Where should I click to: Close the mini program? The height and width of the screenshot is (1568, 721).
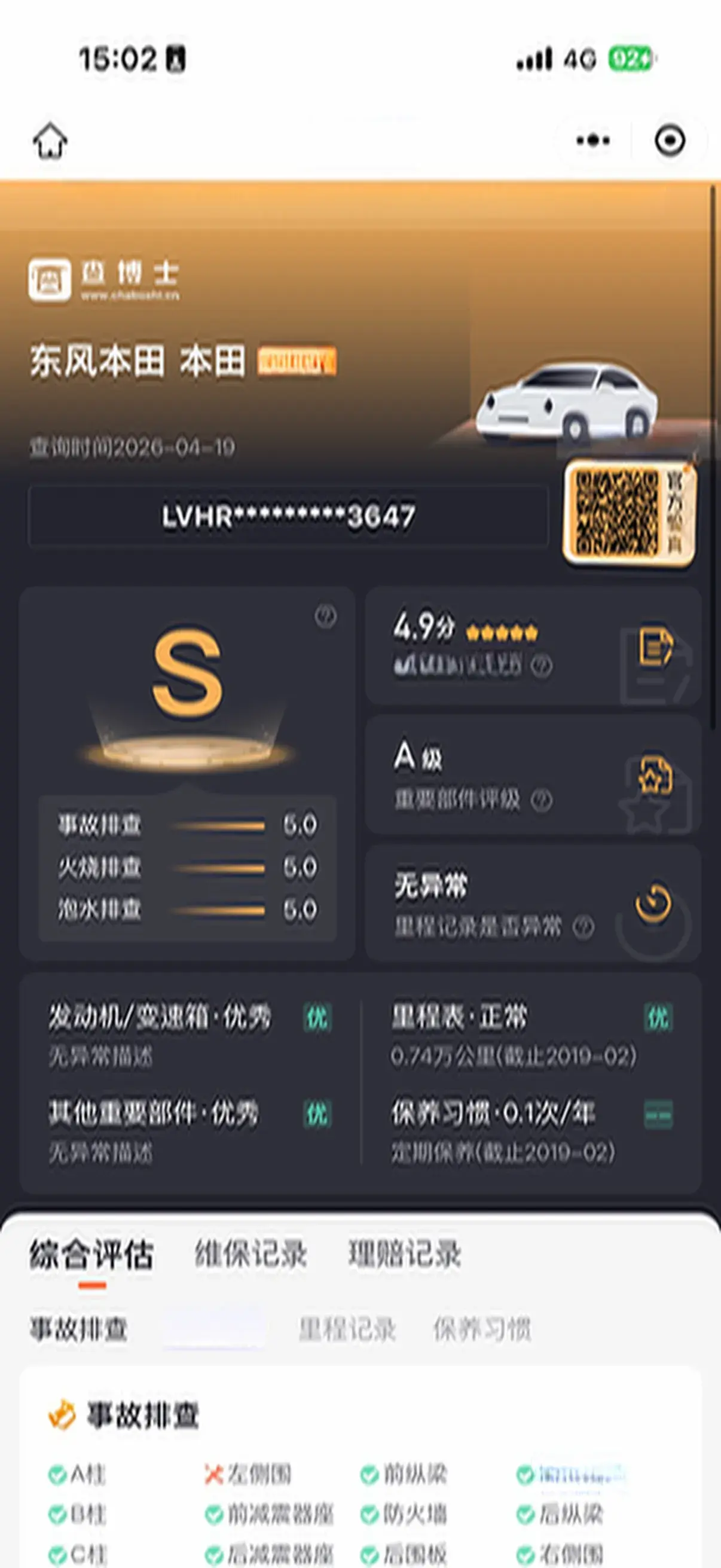point(670,141)
